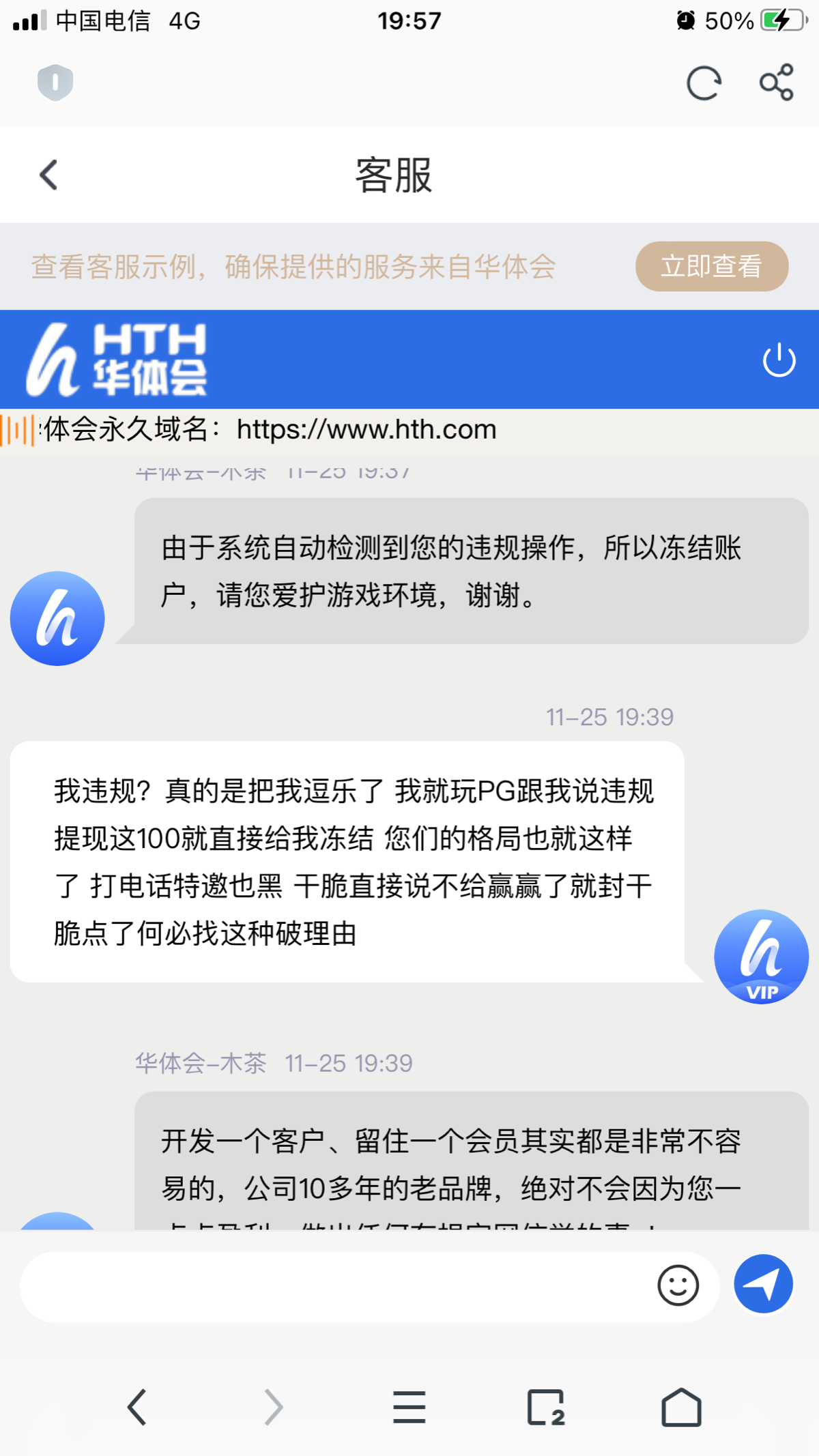Go back from 客服 page

(48, 175)
